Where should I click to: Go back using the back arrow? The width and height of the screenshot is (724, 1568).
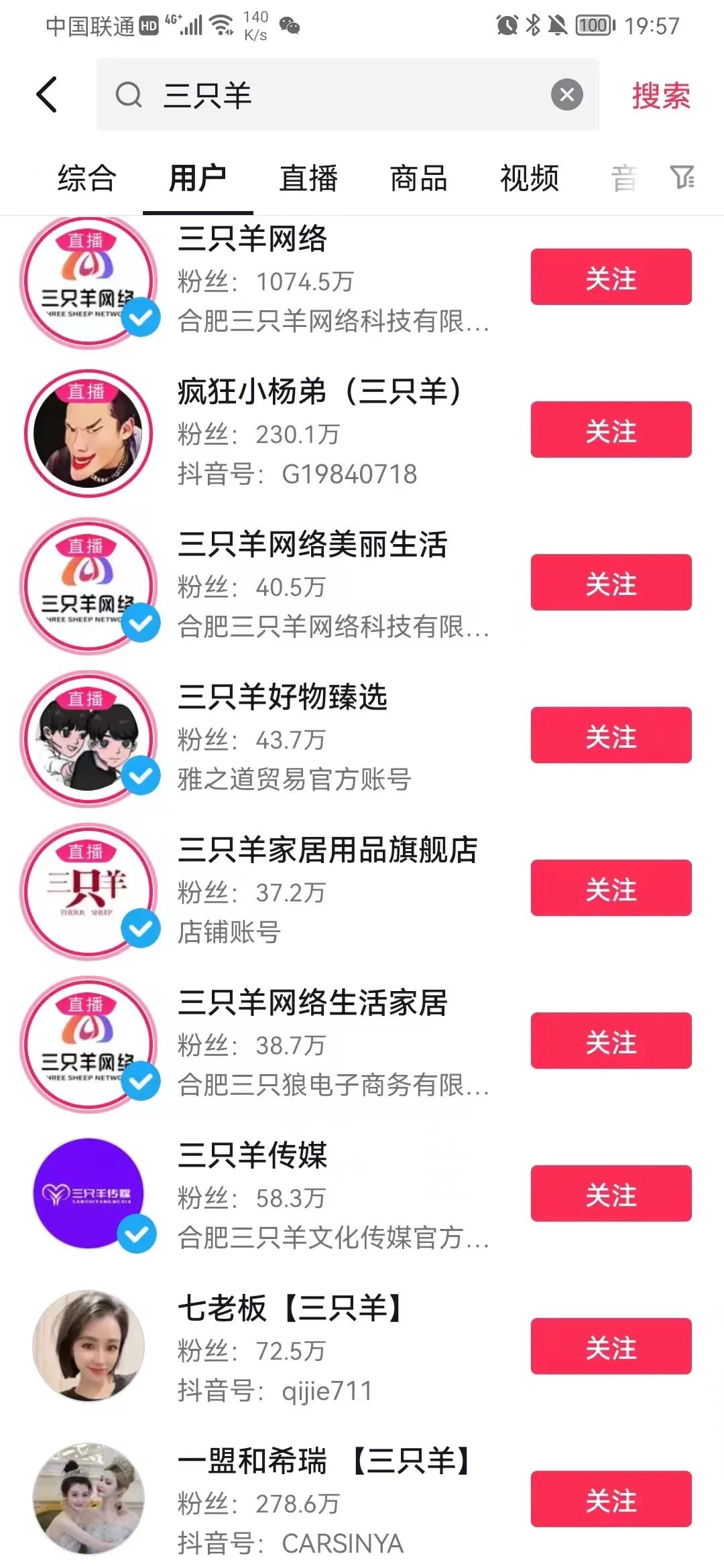[x=47, y=94]
